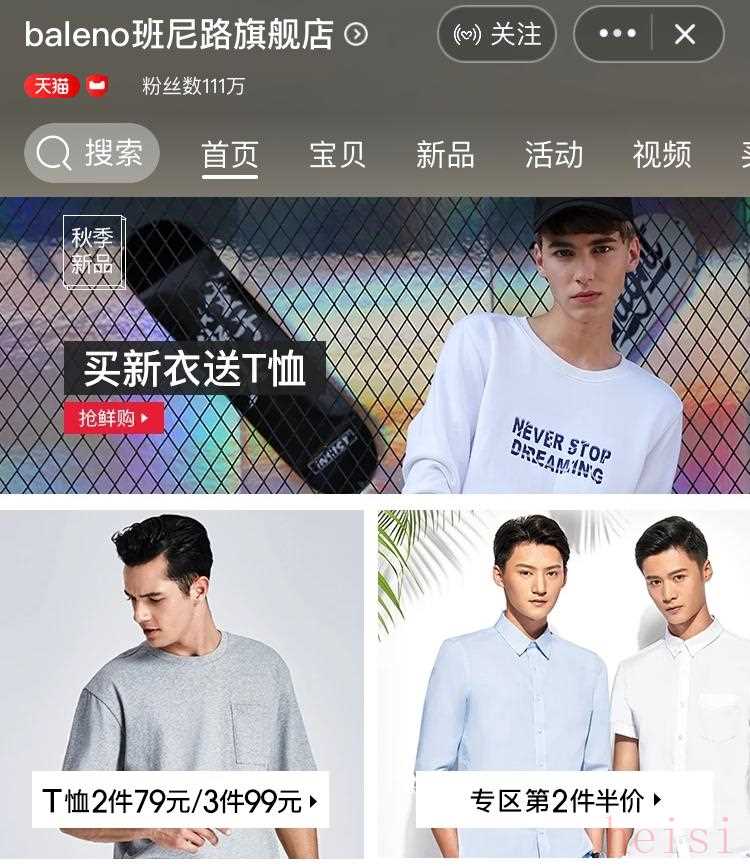Switch to the 首页 tab
The width and height of the screenshot is (750, 866).
coord(230,155)
